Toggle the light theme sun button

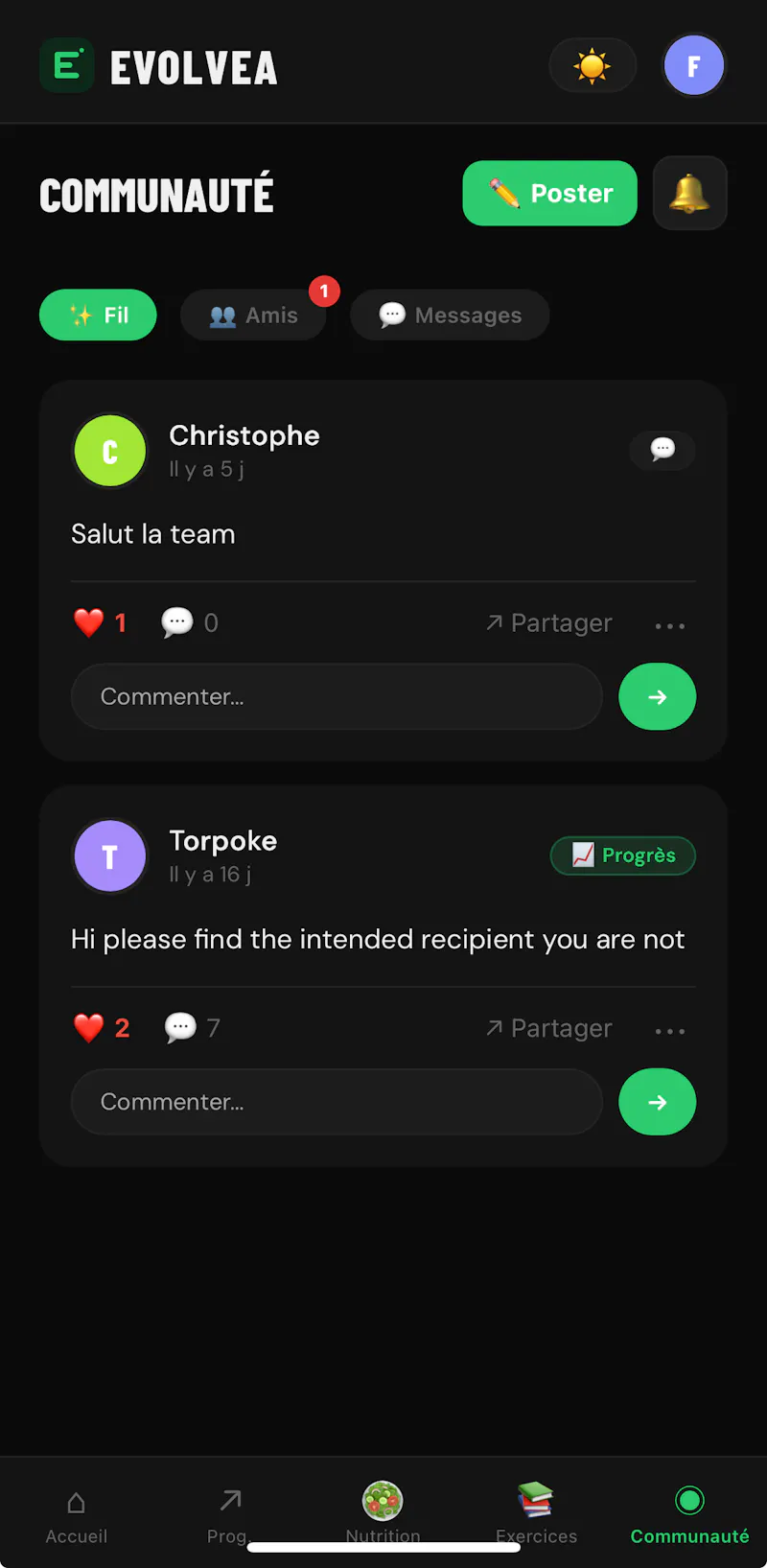(593, 66)
